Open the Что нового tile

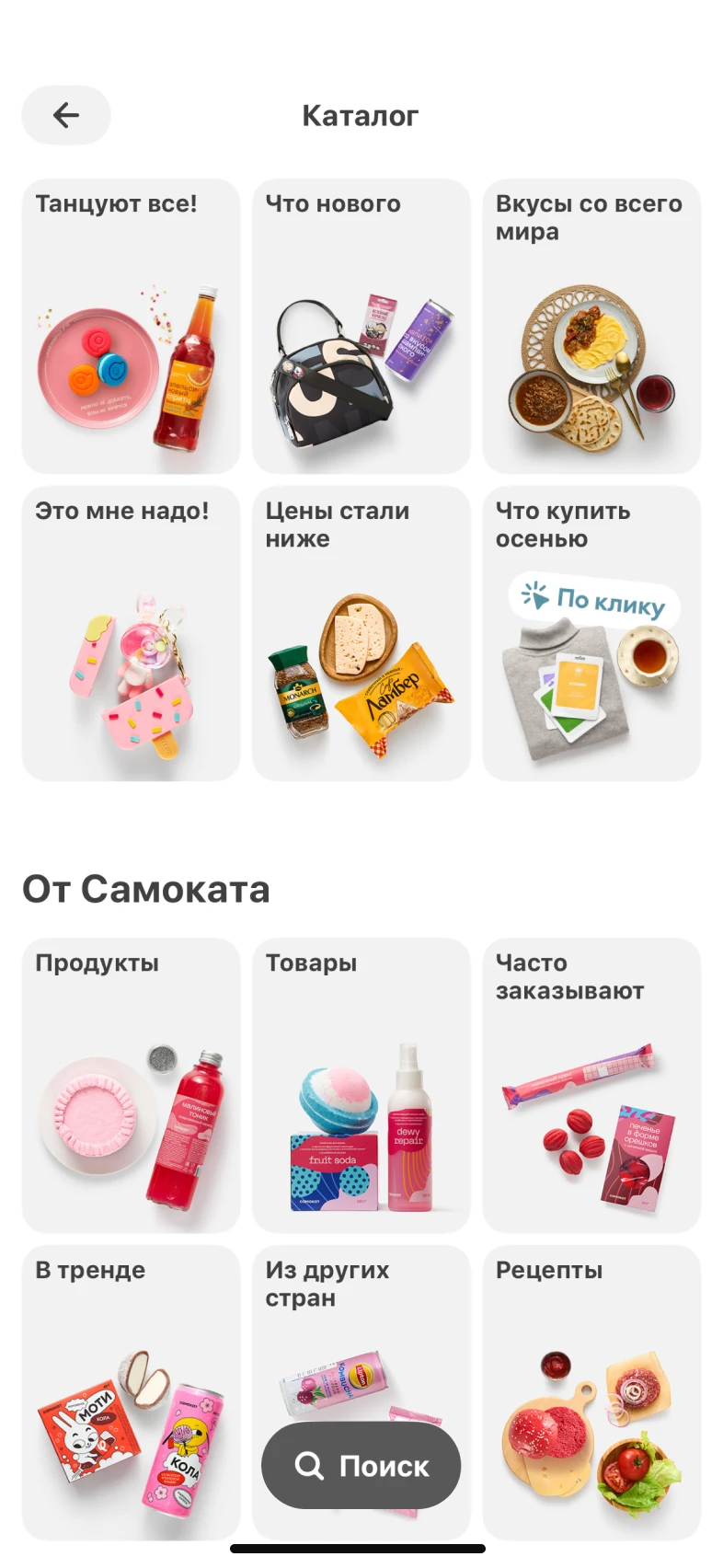point(361,326)
